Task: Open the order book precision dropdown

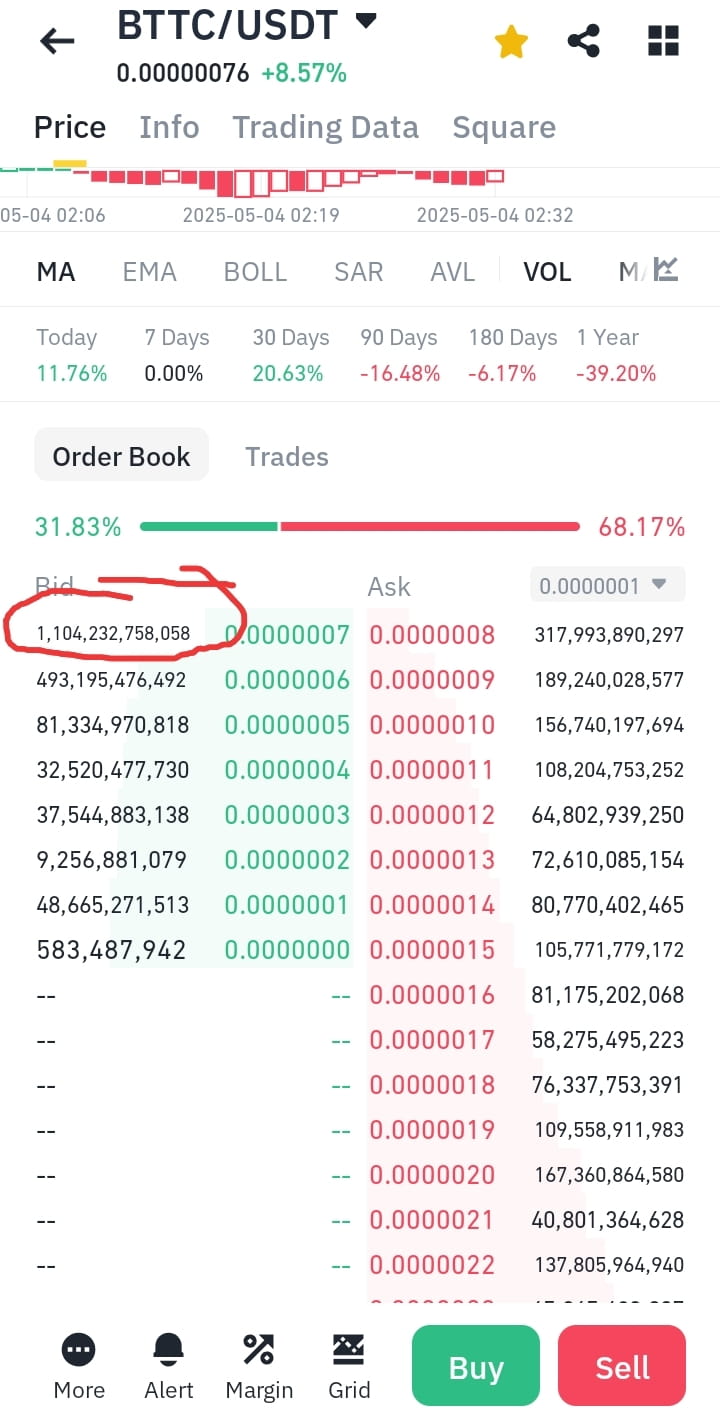Action: [606, 584]
